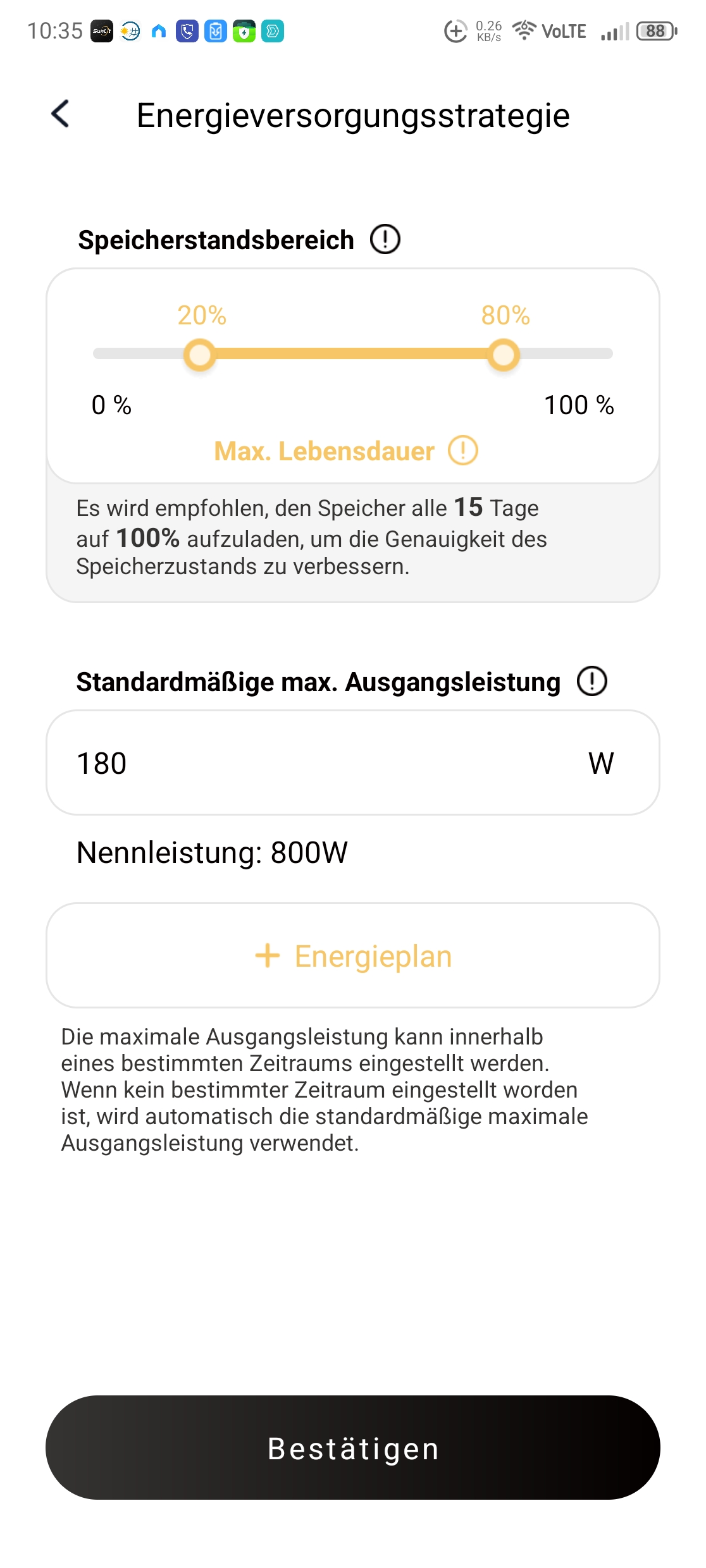706x1568 pixels.
Task: Open info icon beside Max. Lebensdauer
Action: [x=463, y=451]
